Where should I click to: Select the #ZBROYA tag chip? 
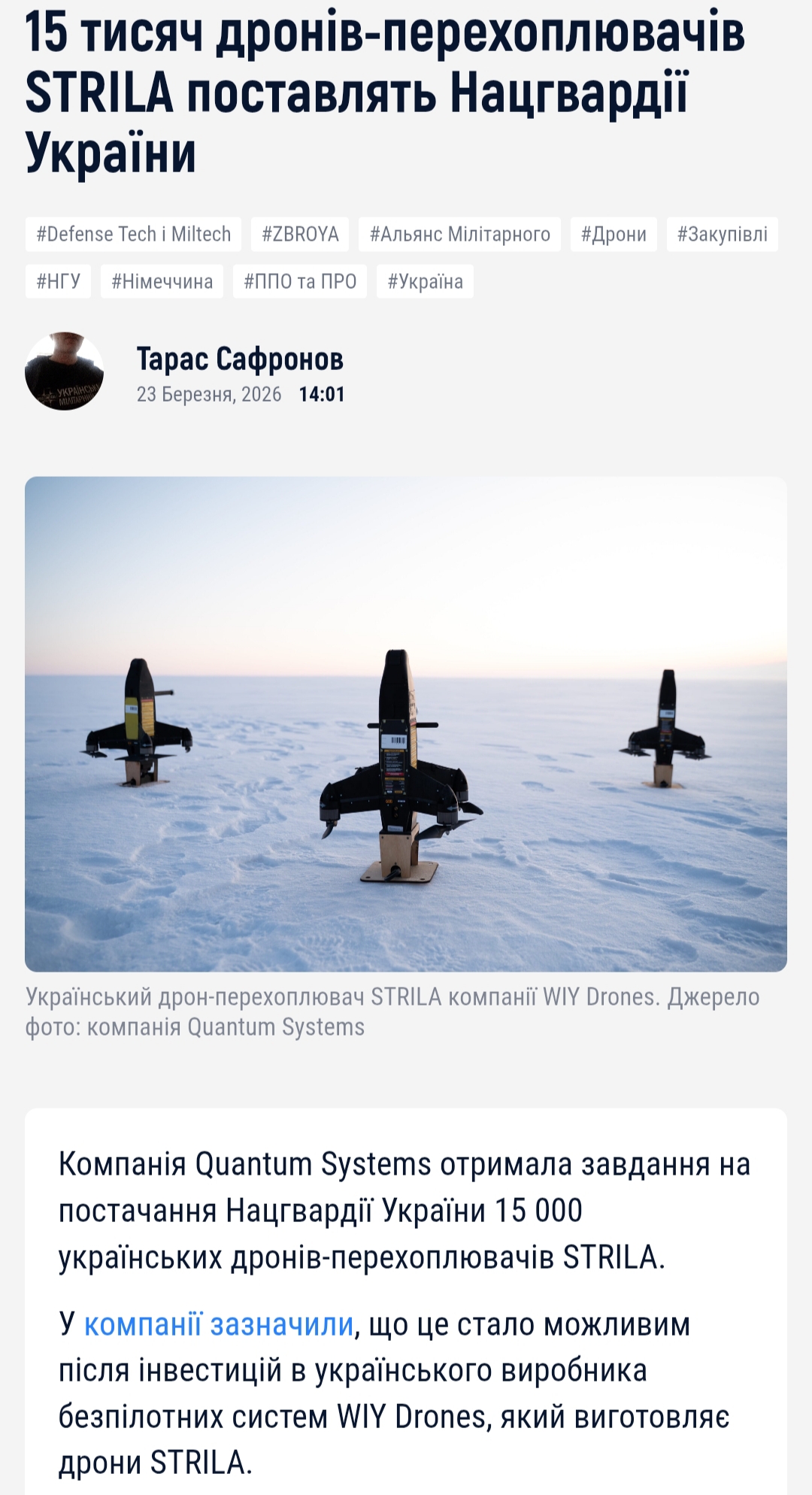click(x=300, y=234)
